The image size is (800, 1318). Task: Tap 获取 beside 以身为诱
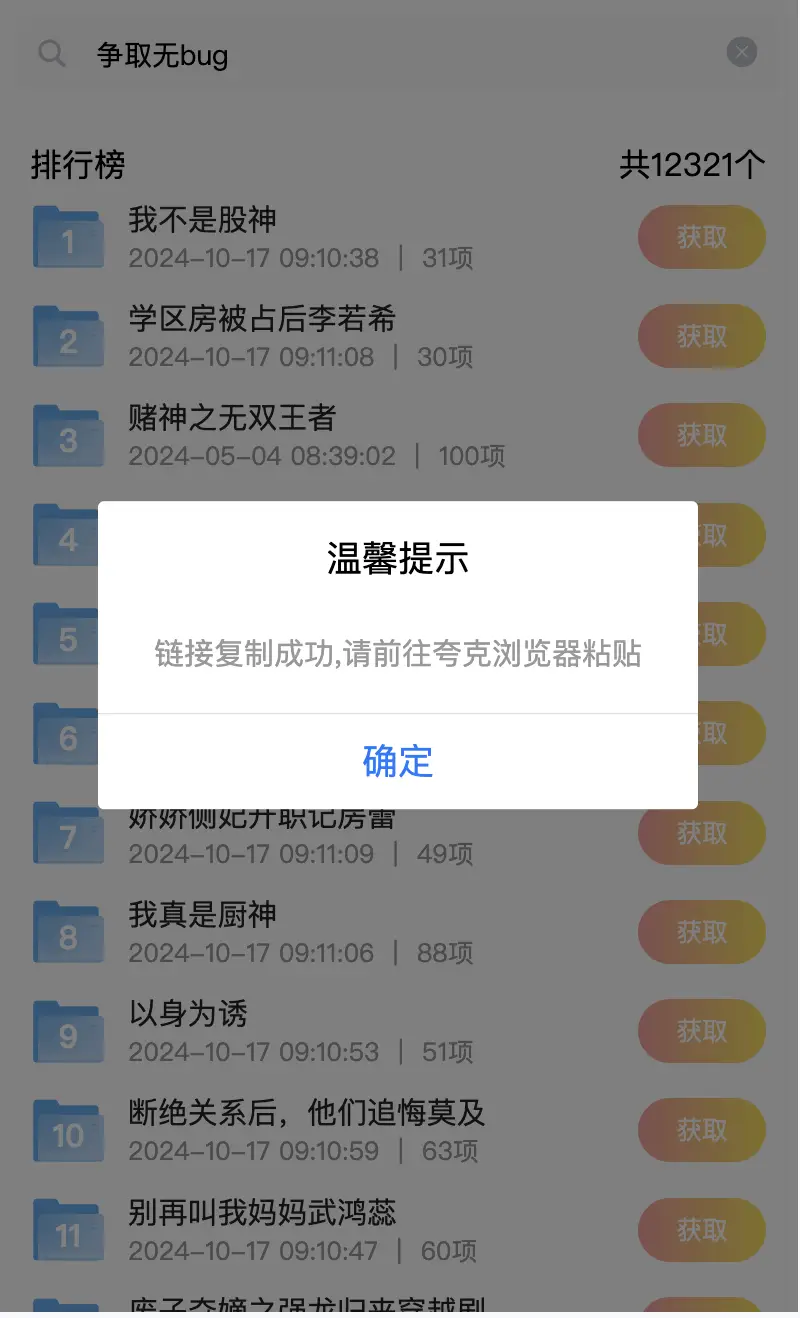(702, 1031)
